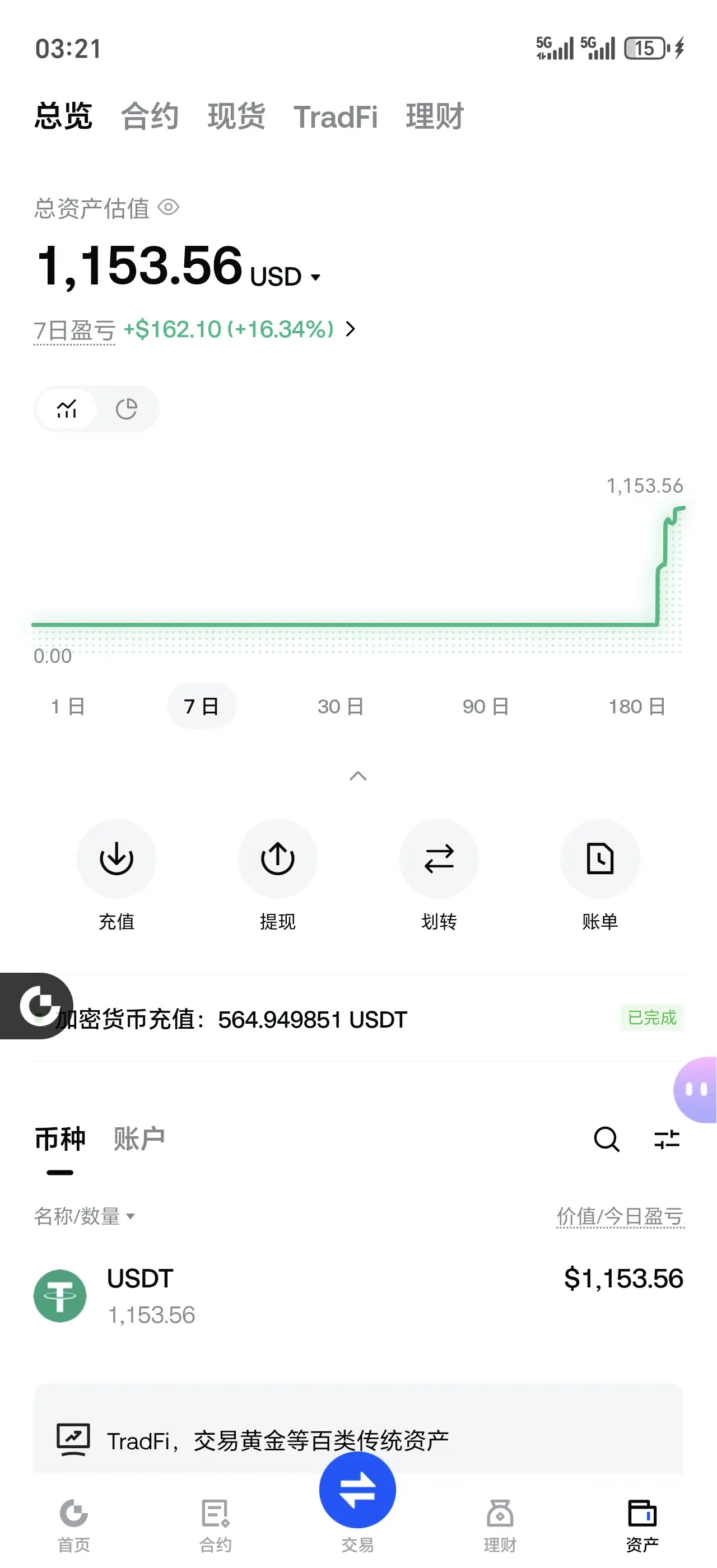Screen dimensions: 717x1568
Task: Tap 提现 to withdraw funds
Action: [277, 859]
